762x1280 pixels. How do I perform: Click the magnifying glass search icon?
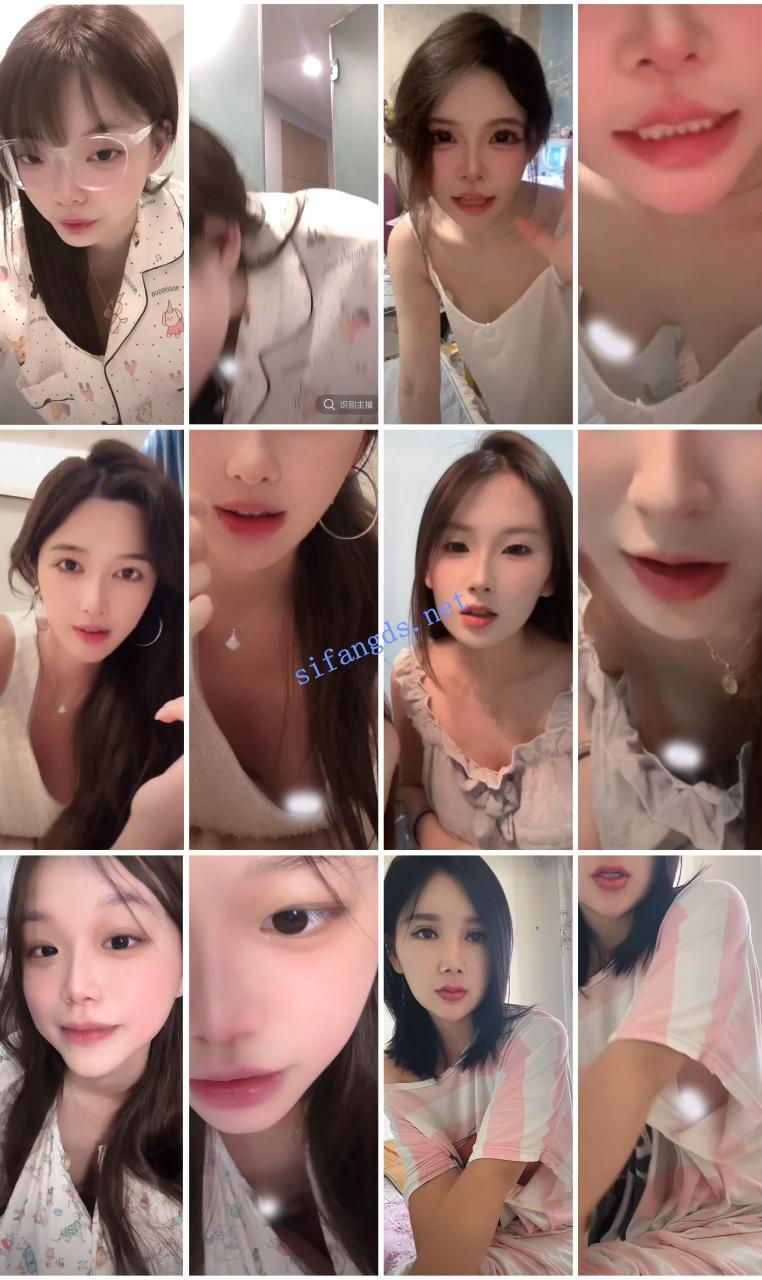coord(328,402)
